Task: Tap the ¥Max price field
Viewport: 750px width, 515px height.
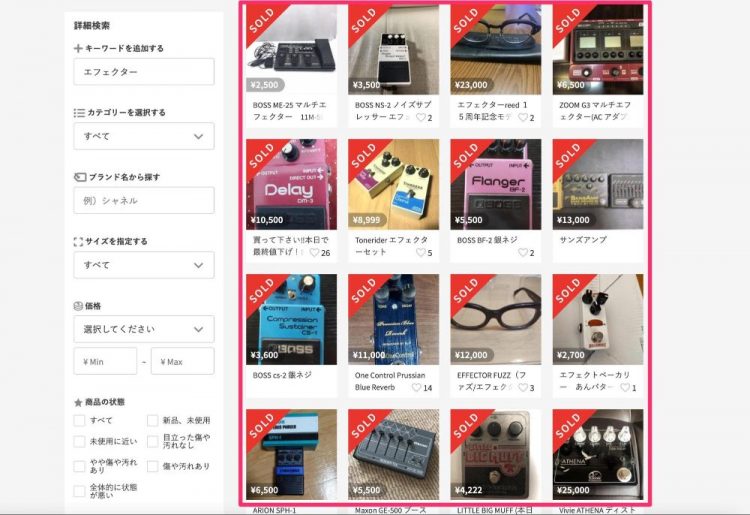Action: pyautogui.click(x=182, y=361)
